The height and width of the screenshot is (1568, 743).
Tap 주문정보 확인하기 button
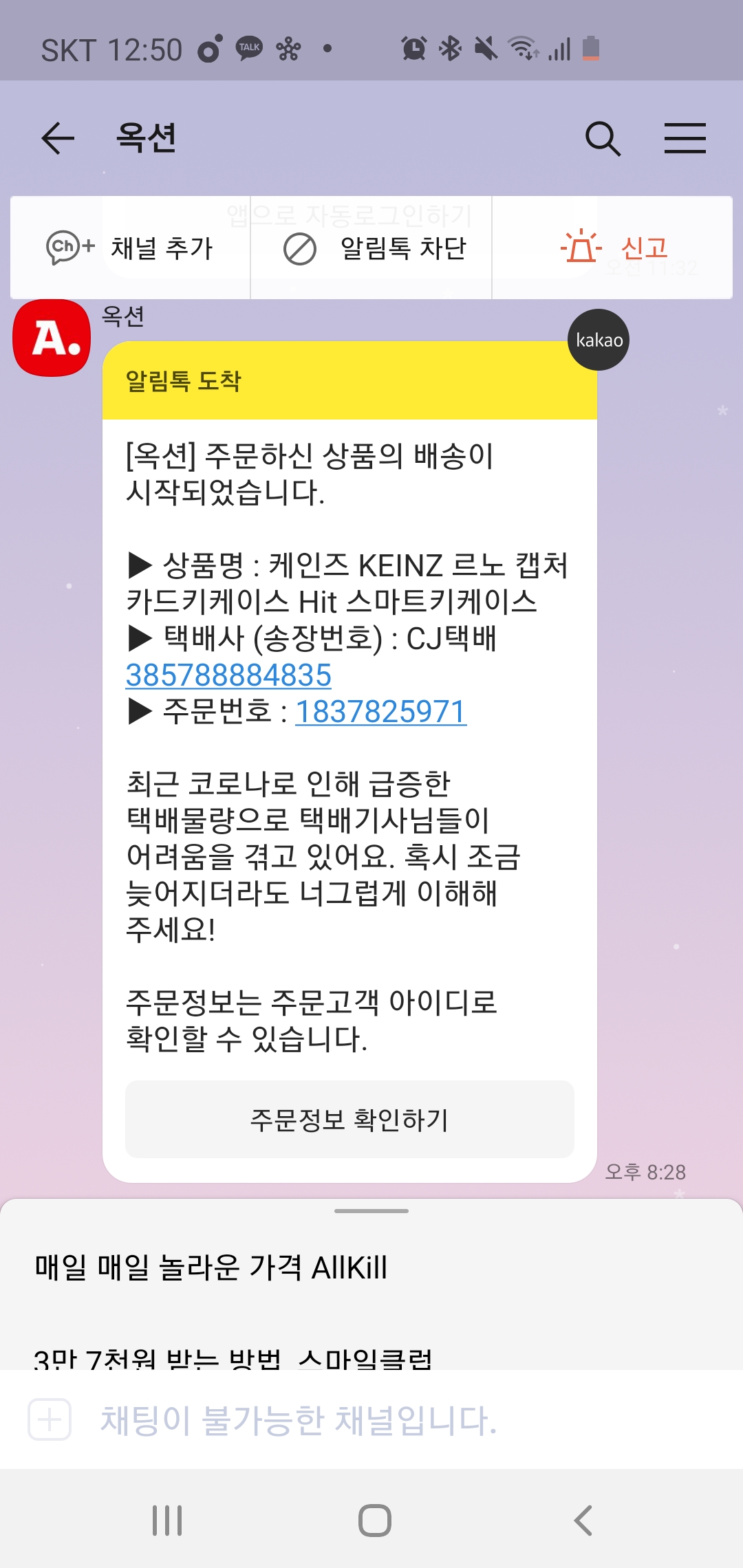(349, 1120)
